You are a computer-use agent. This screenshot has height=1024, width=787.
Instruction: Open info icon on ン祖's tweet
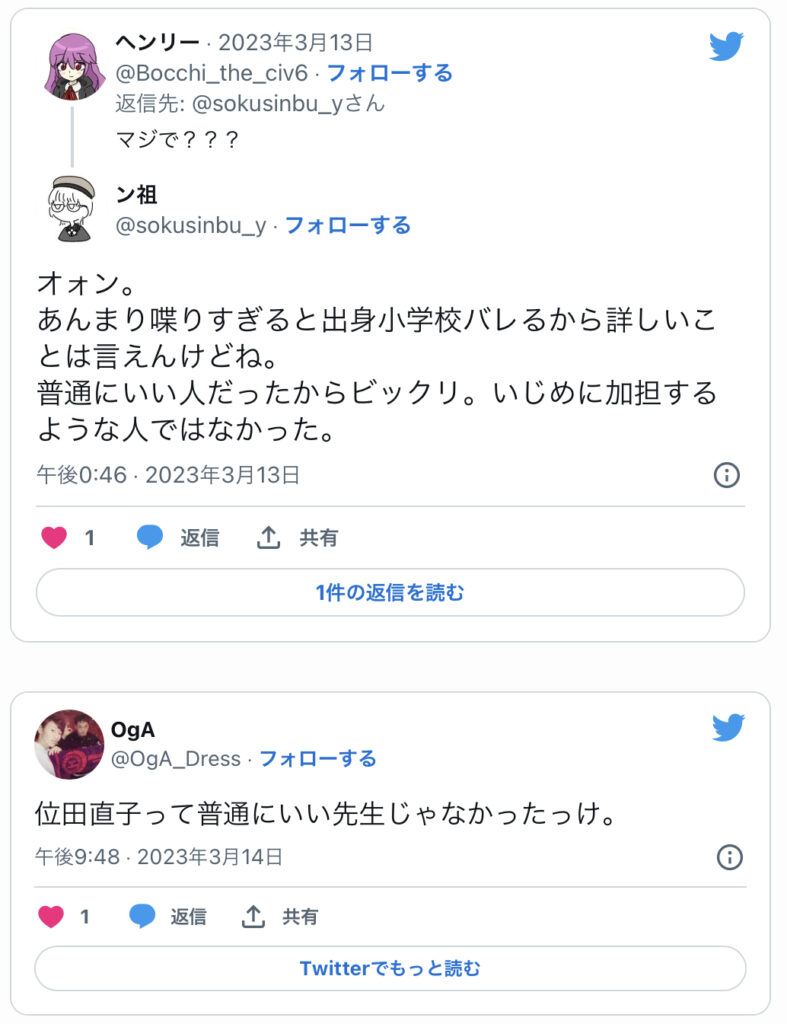(x=727, y=475)
